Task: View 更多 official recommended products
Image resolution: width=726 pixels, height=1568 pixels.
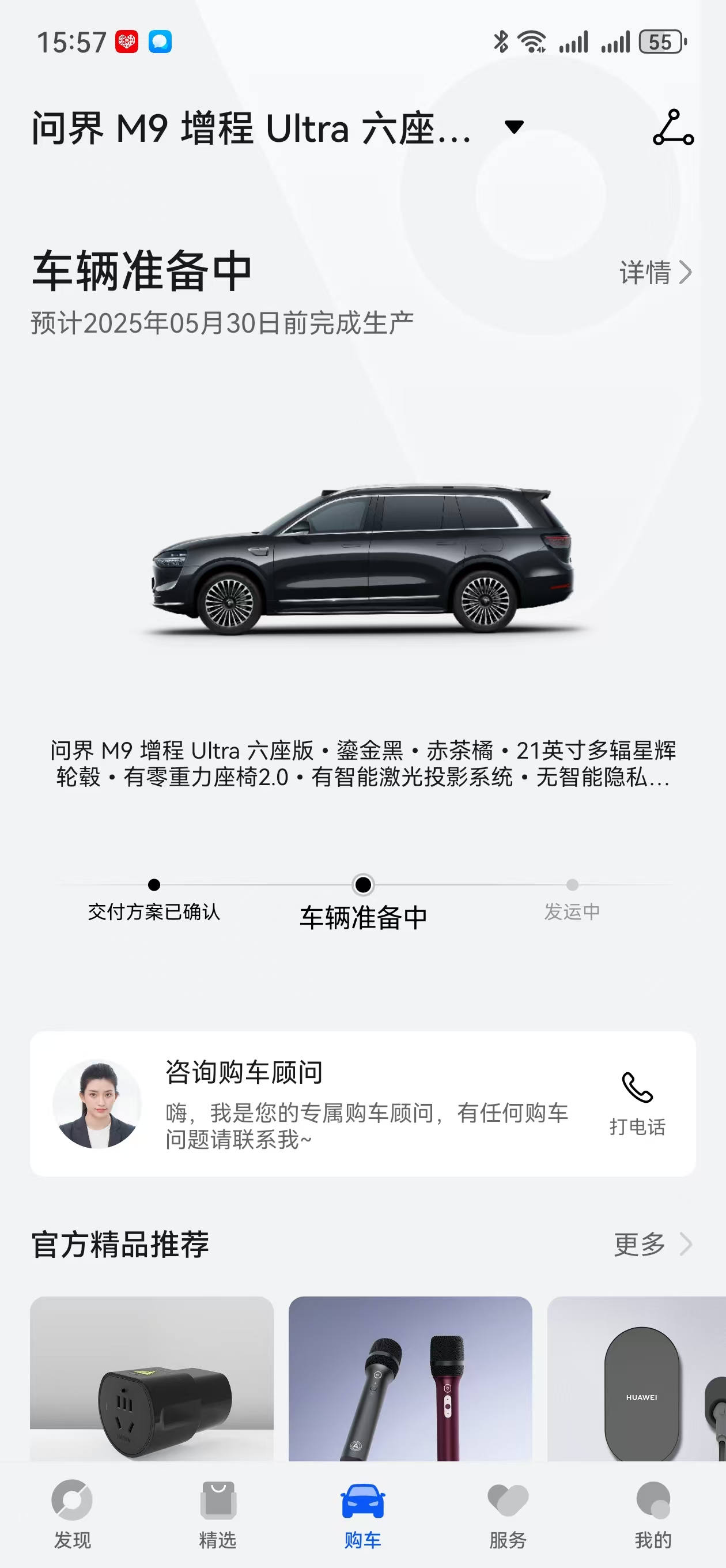Action: click(x=652, y=1245)
